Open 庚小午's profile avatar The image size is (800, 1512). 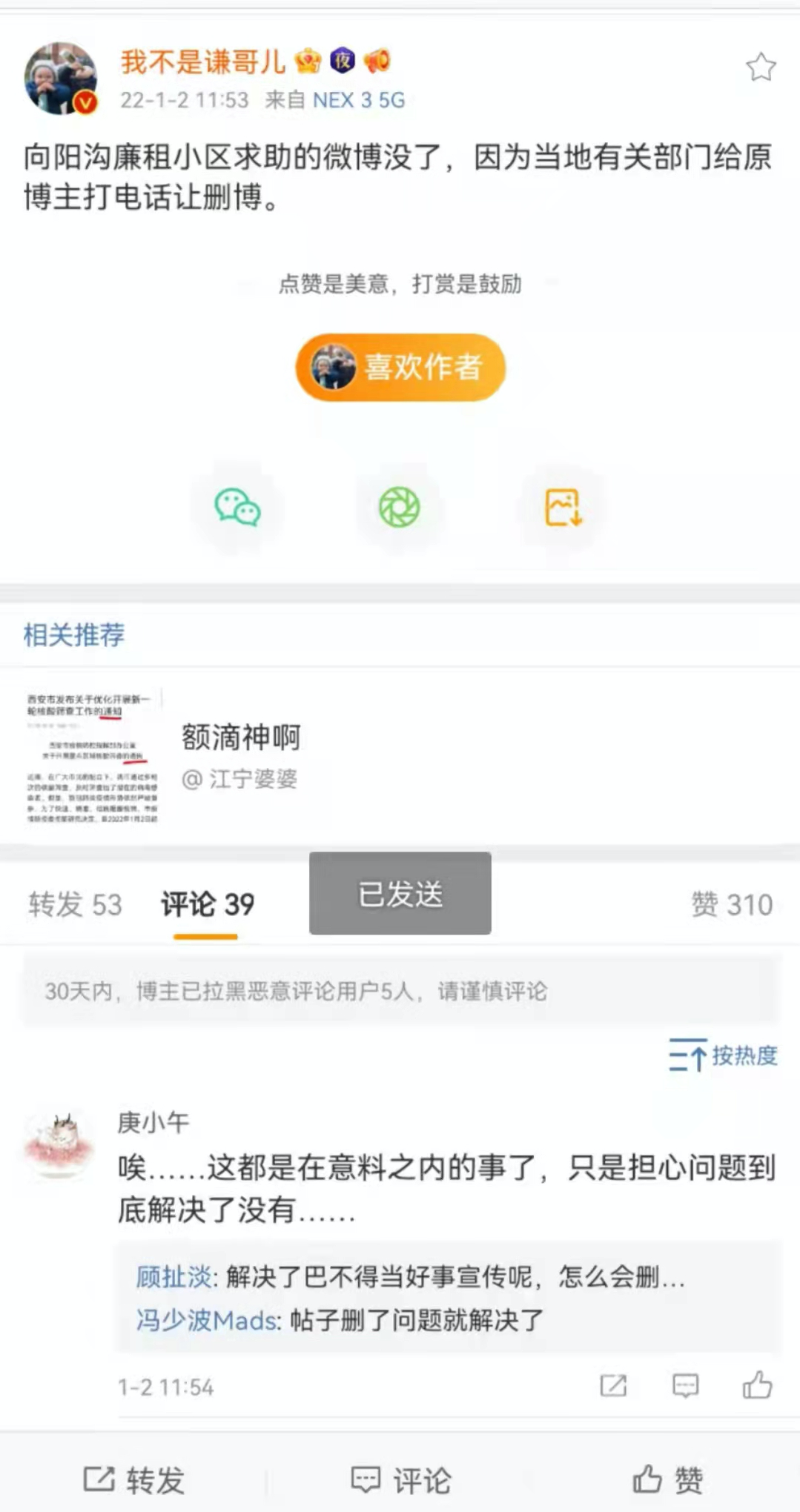[x=59, y=1146]
